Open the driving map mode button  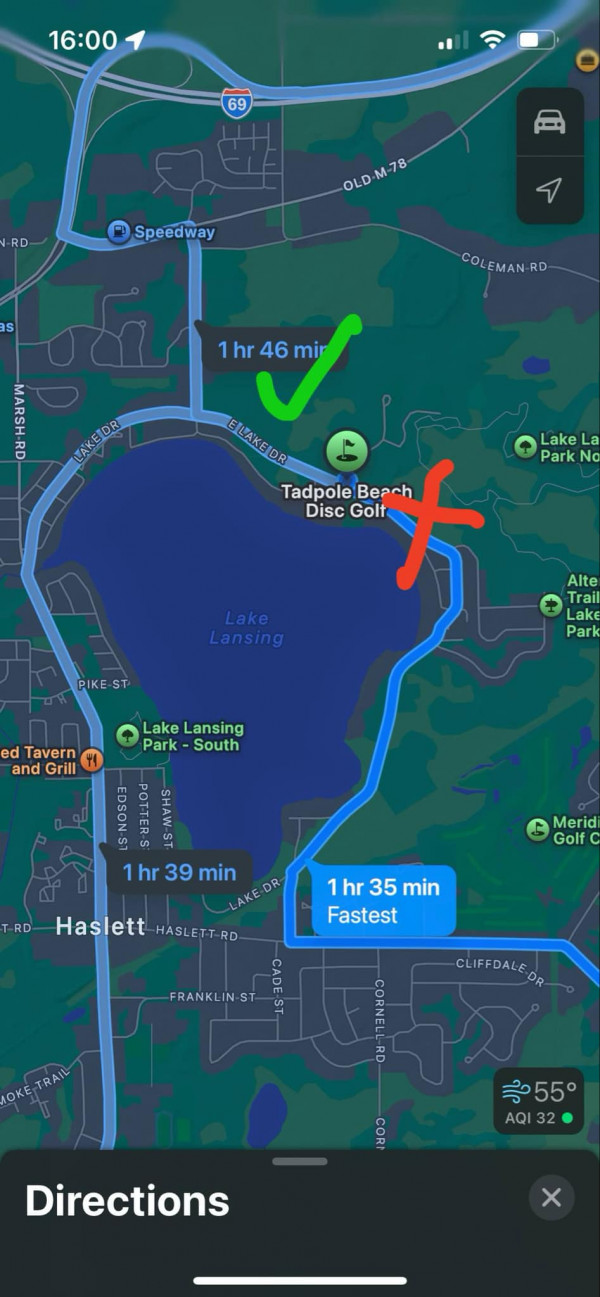[550, 122]
